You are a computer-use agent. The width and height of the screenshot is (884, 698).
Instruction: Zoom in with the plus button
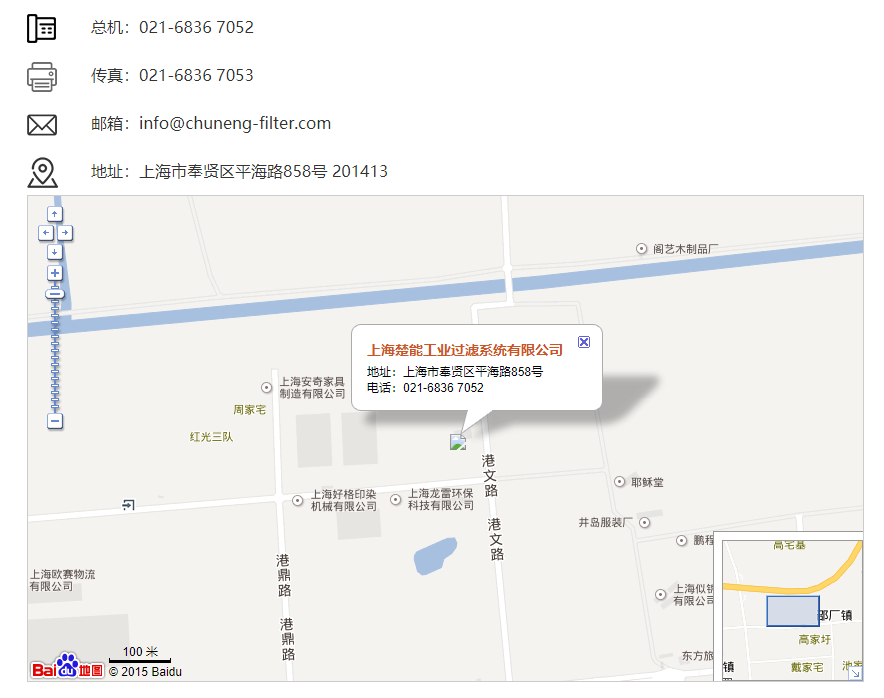pyautogui.click(x=55, y=273)
